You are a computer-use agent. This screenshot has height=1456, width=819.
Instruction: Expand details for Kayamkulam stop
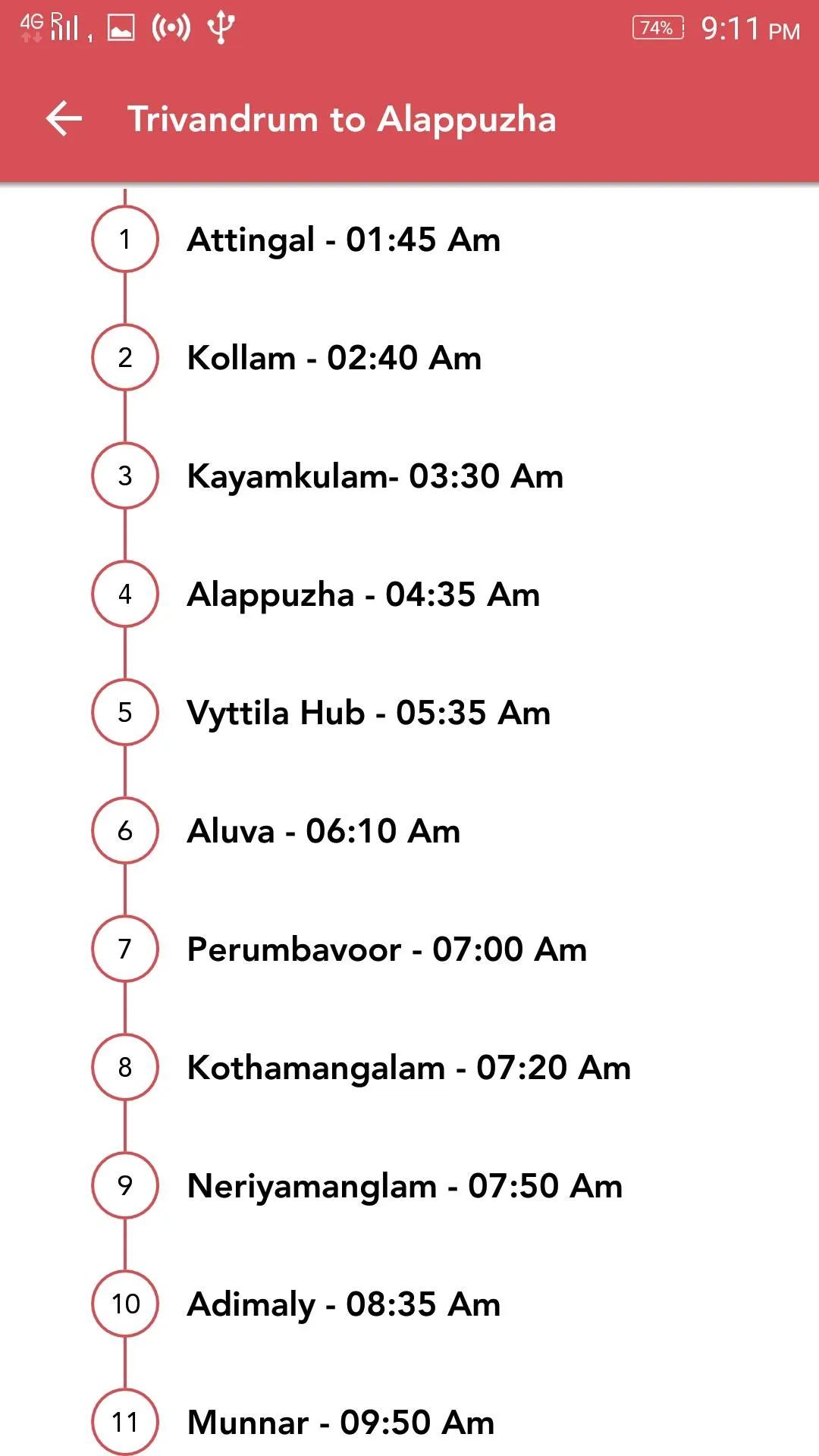[x=375, y=475]
